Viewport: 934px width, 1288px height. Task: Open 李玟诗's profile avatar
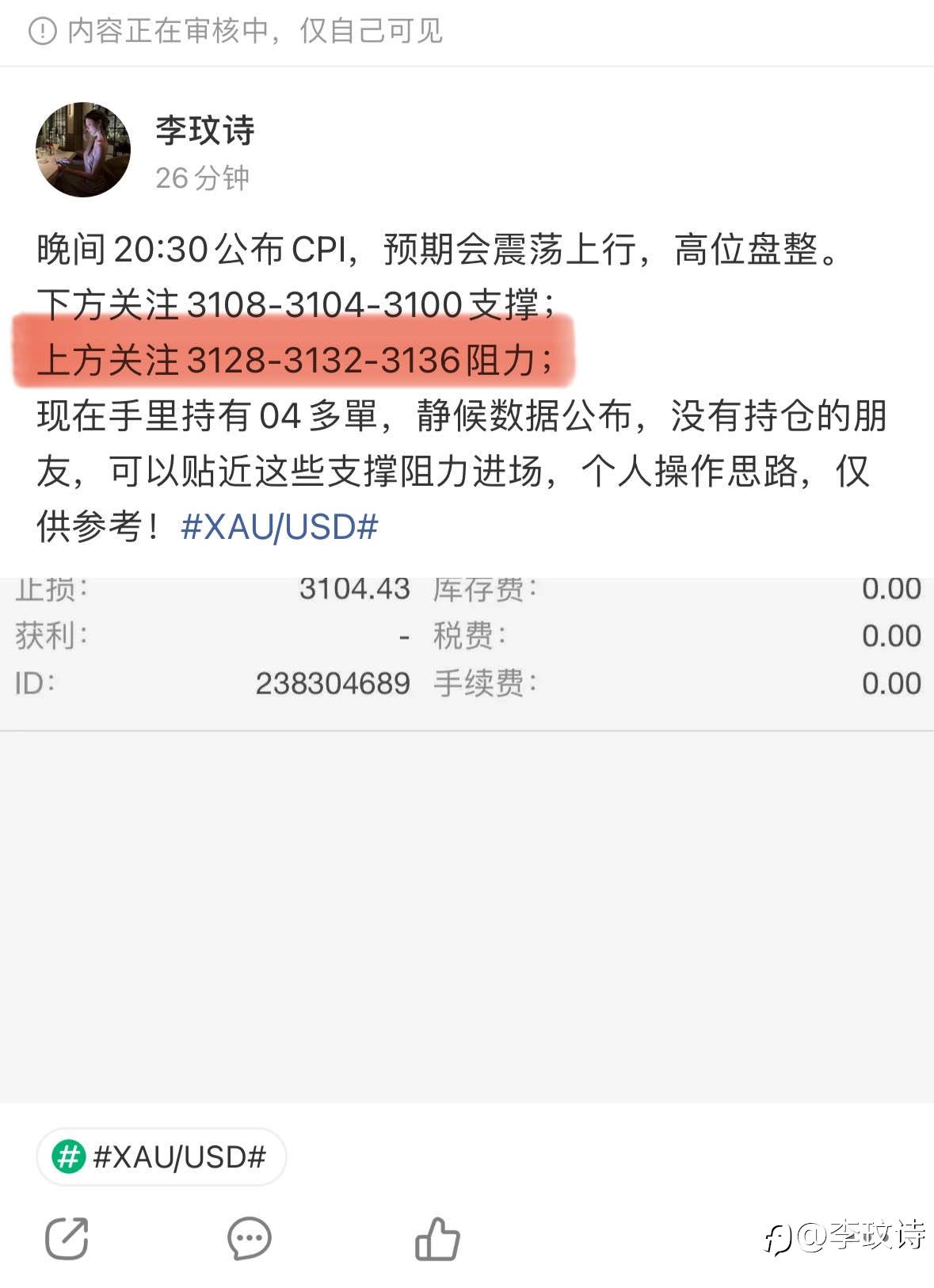[x=83, y=150]
